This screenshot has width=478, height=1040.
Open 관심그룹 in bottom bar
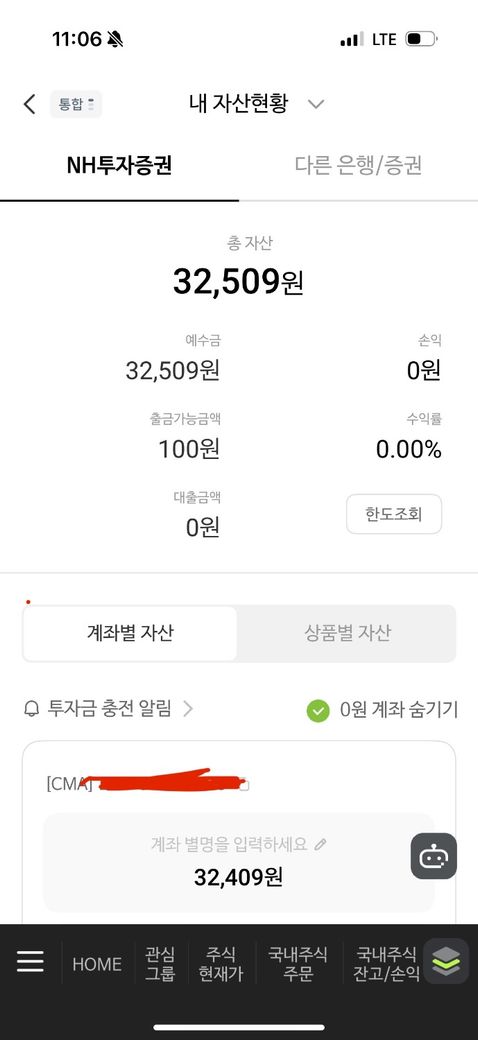tap(160, 964)
